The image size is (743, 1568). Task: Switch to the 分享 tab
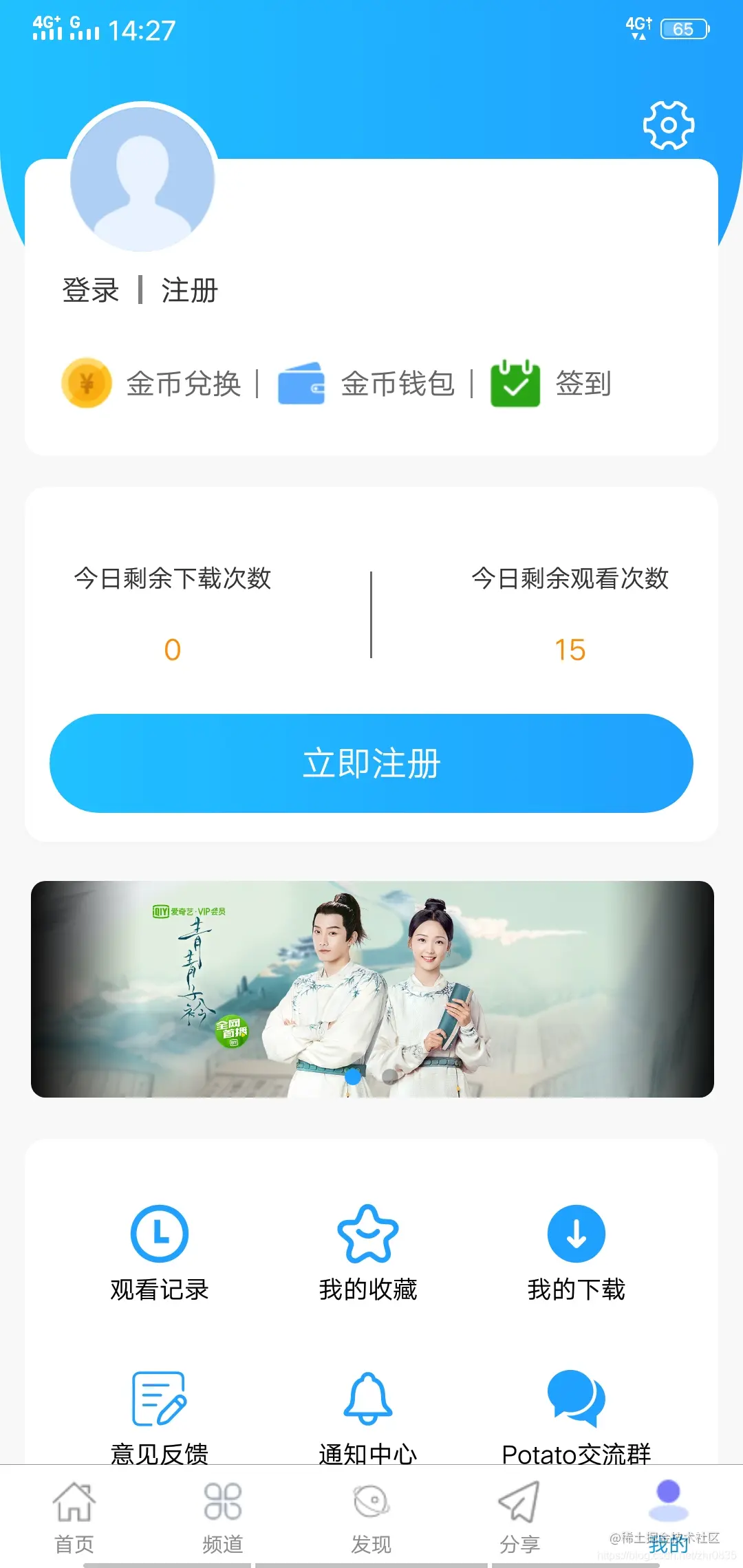tap(519, 1518)
